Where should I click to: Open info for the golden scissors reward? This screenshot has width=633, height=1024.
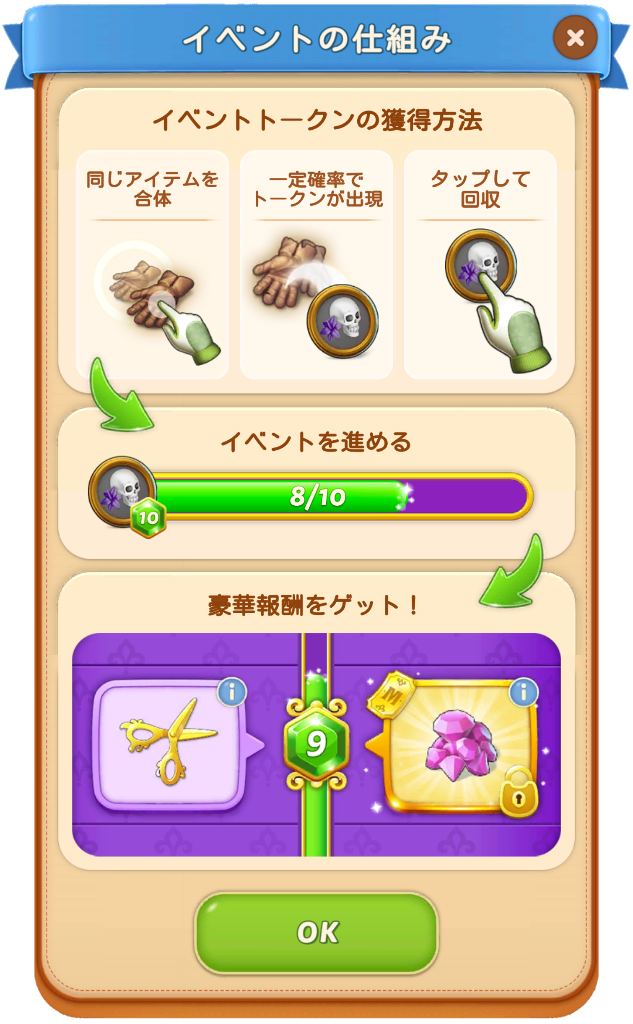(232, 692)
